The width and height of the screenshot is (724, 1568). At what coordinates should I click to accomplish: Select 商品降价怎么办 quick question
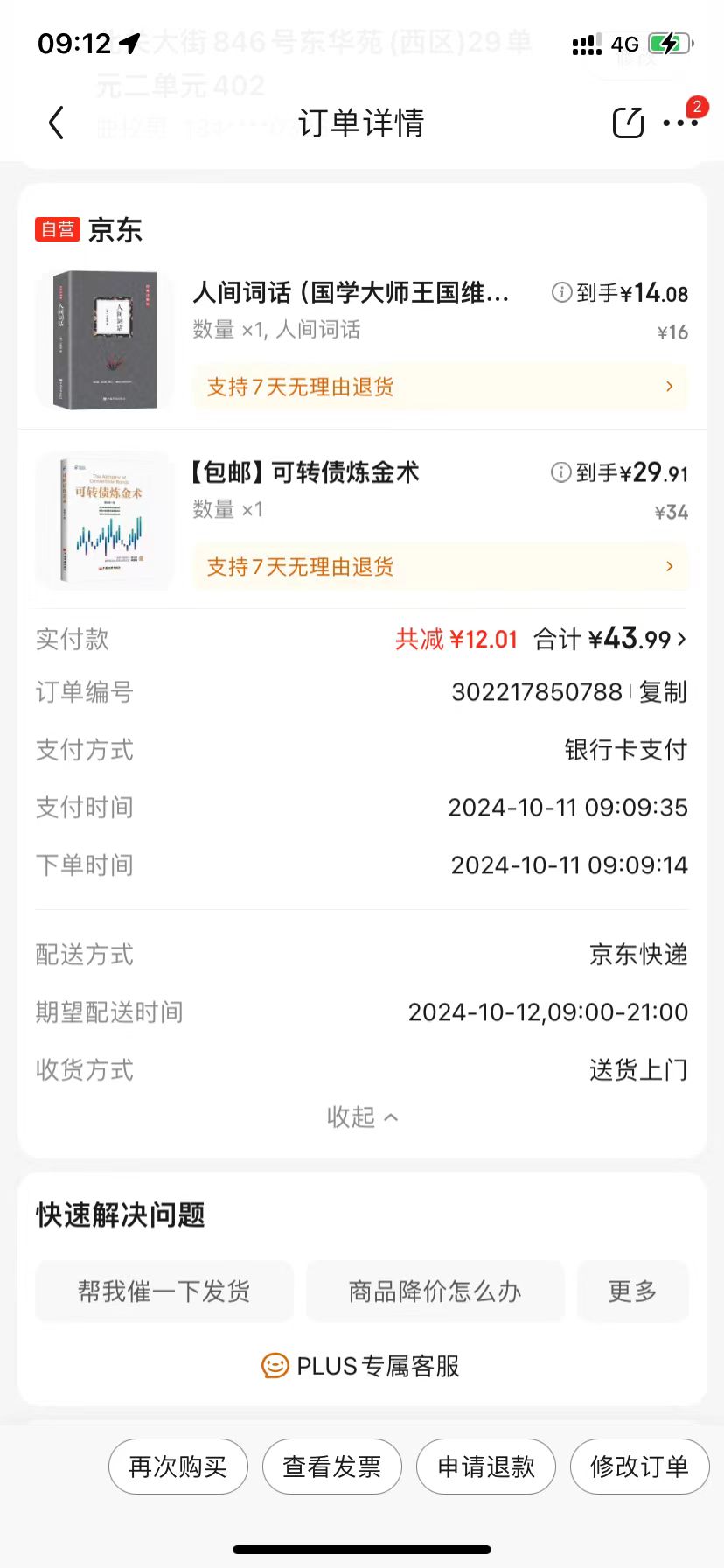pos(435,1291)
